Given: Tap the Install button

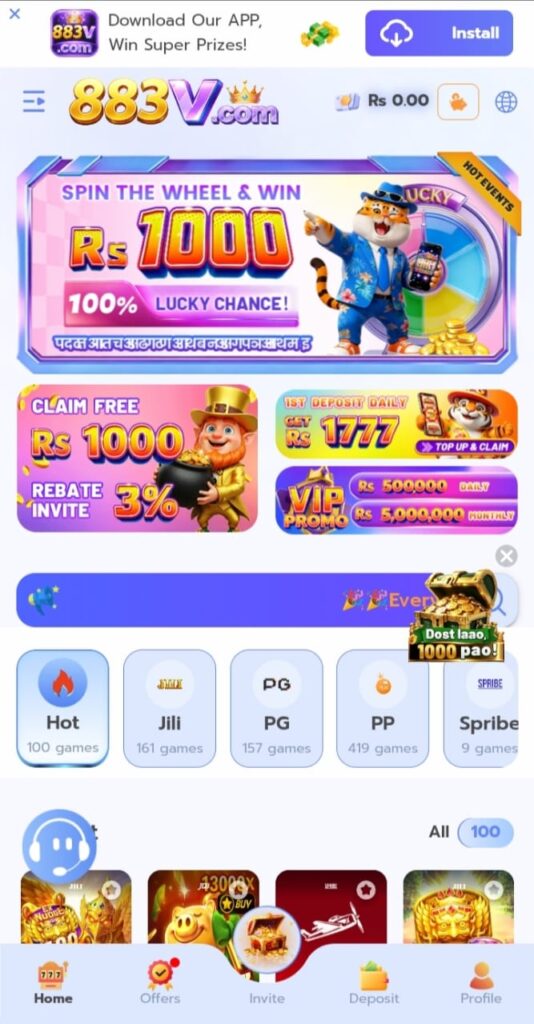Looking at the screenshot, I should click(x=439, y=33).
